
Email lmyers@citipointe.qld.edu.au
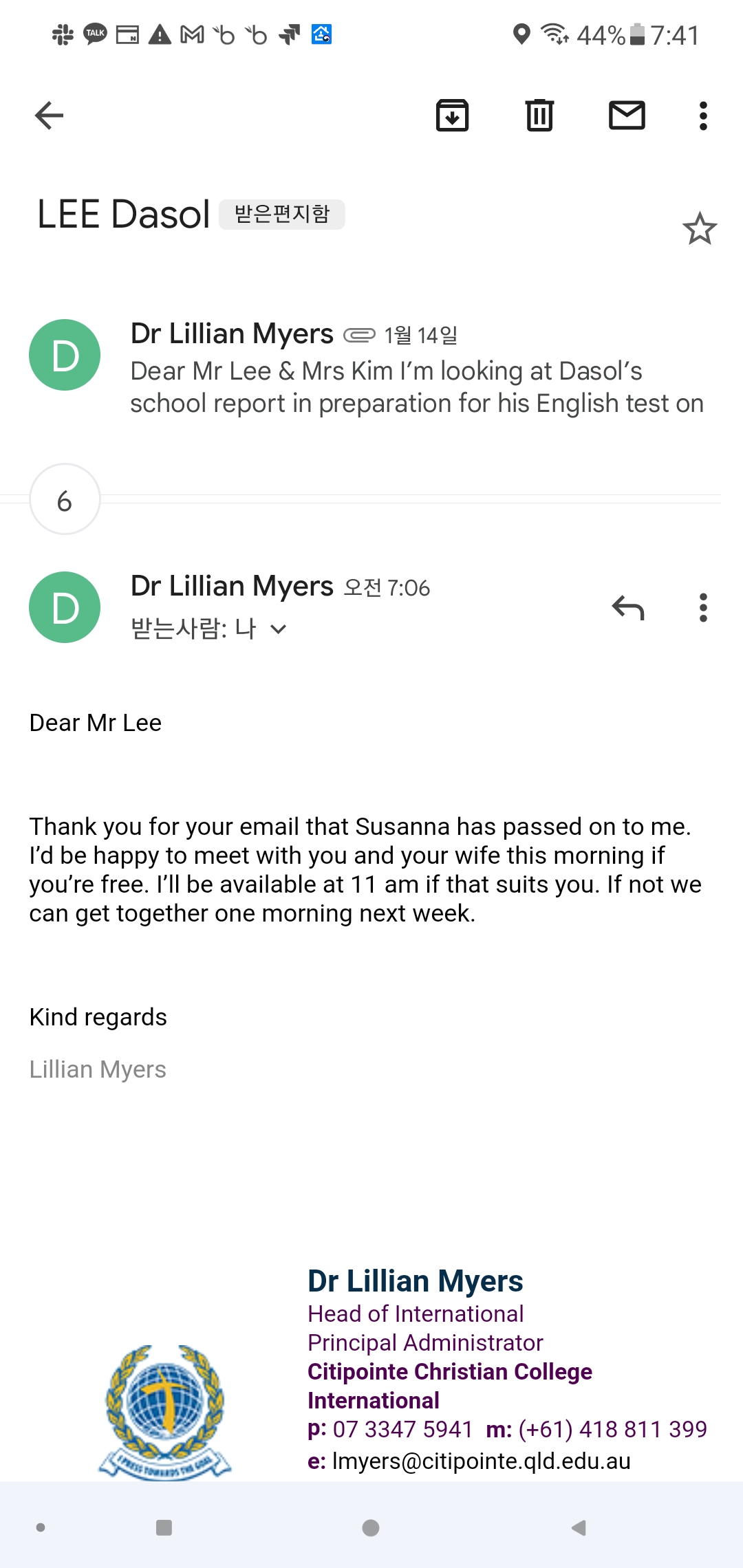point(481,1461)
